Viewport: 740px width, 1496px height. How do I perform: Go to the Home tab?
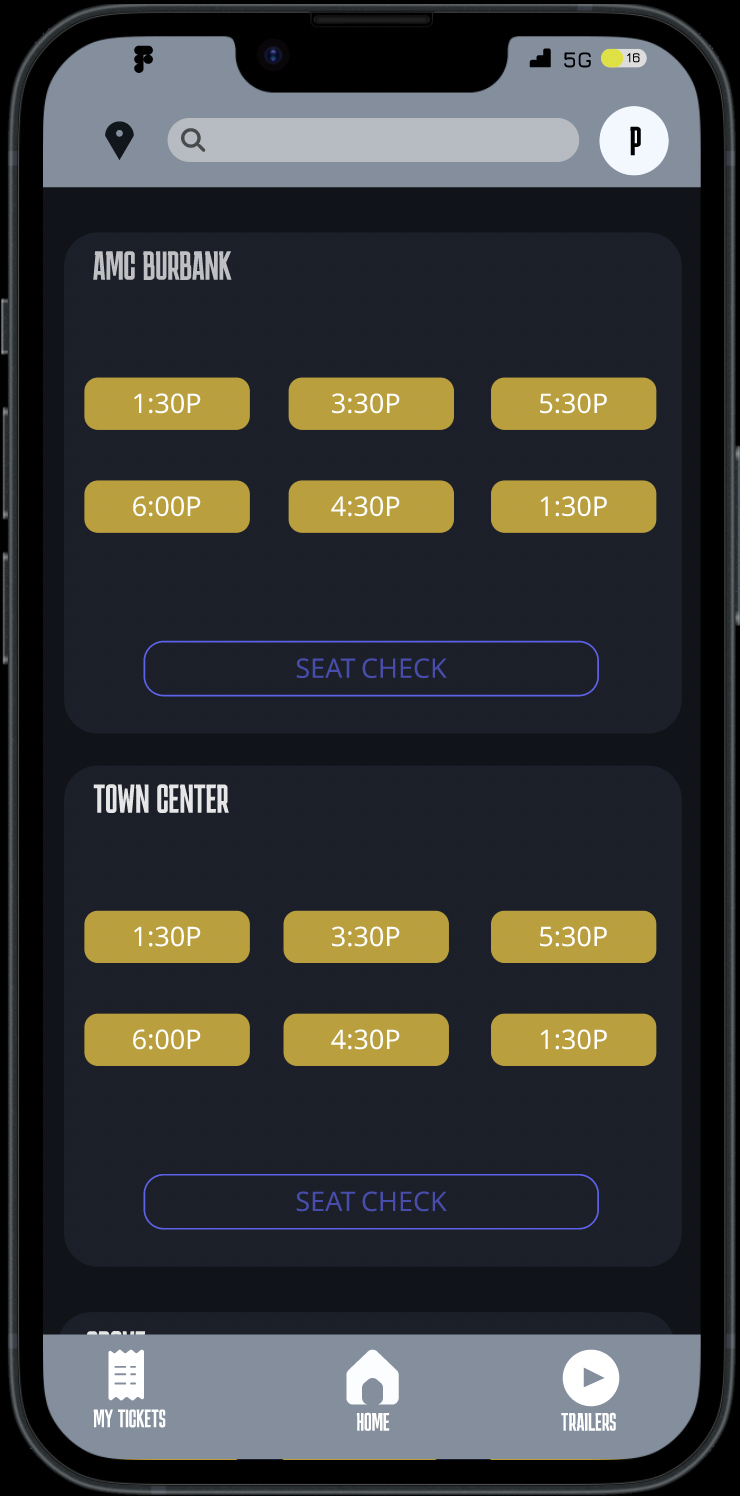[372, 1391]
